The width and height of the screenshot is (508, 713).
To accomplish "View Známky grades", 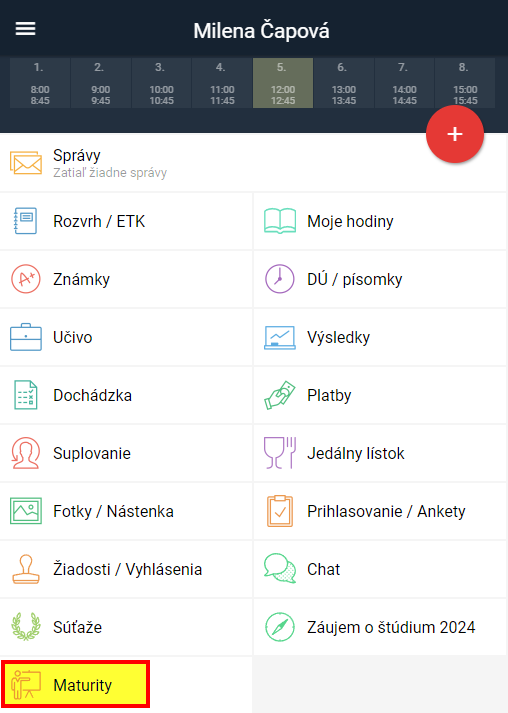I will tap(126, 279).
